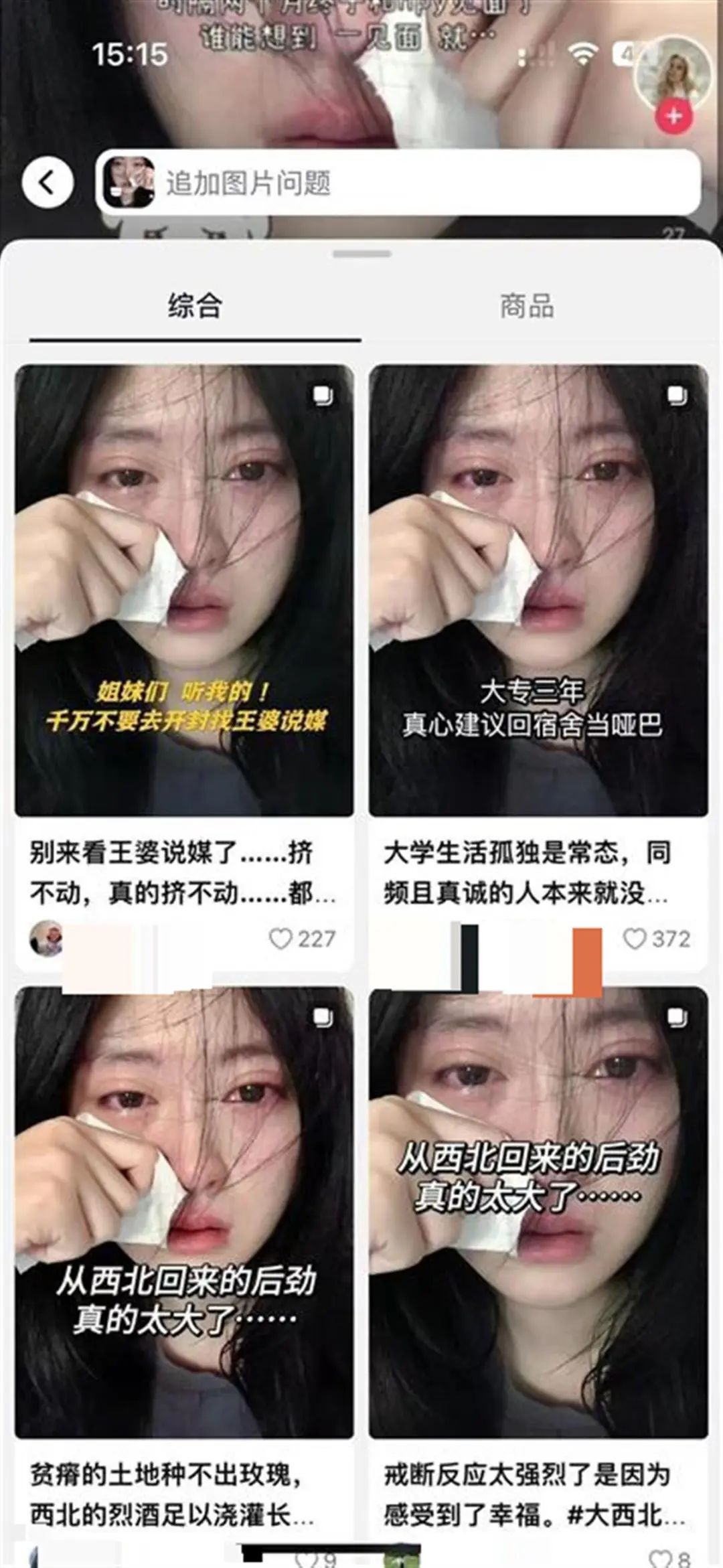
Task: Like the post with 227 likes
Action: pos(281,939)
